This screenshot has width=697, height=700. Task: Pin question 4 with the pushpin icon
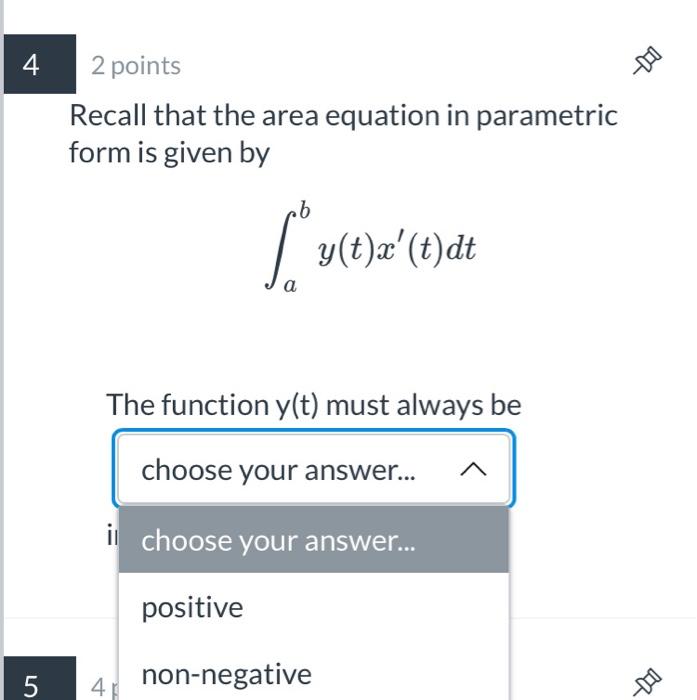(648, 64)
